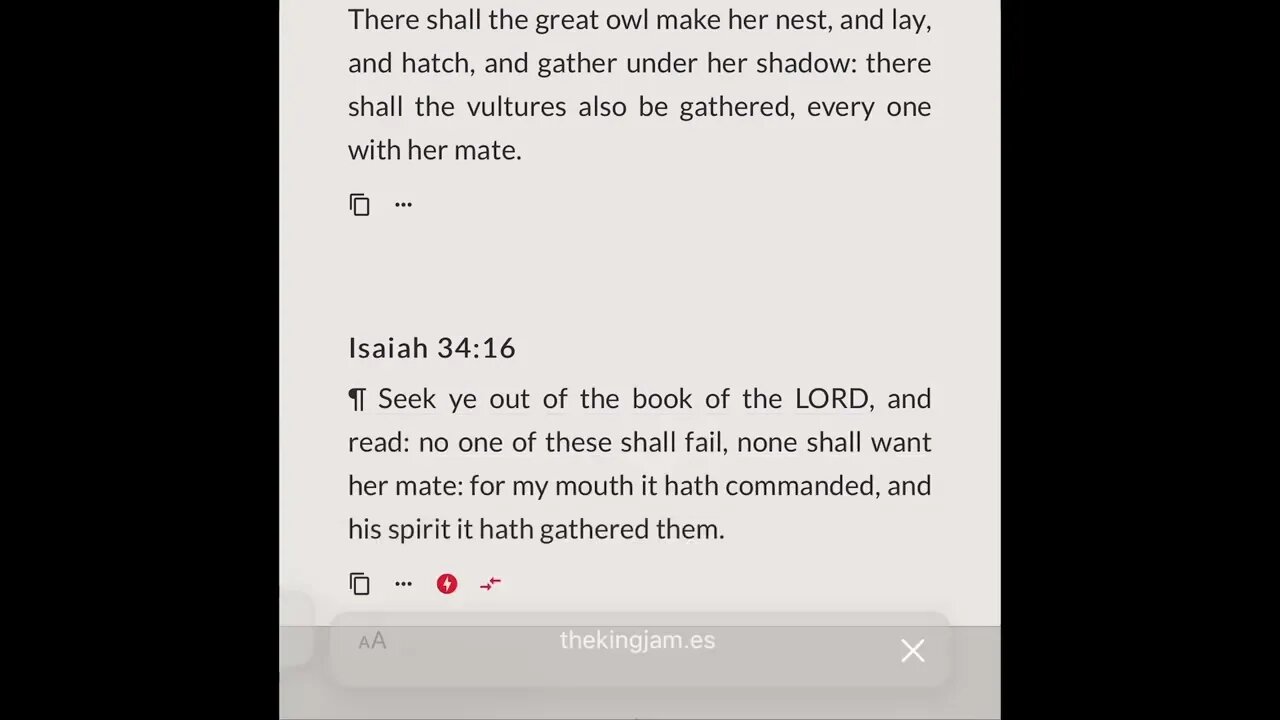Screen dimensions: 1280x720
Task: Copy the Isaiah 34:16 verse
Action: point(360,584)
